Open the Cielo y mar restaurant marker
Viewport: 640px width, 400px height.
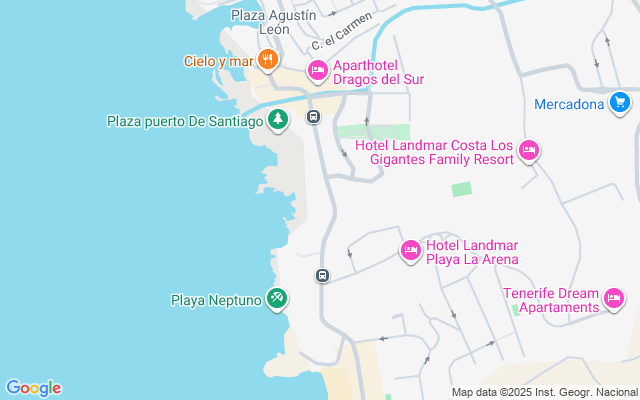point(266,61)
